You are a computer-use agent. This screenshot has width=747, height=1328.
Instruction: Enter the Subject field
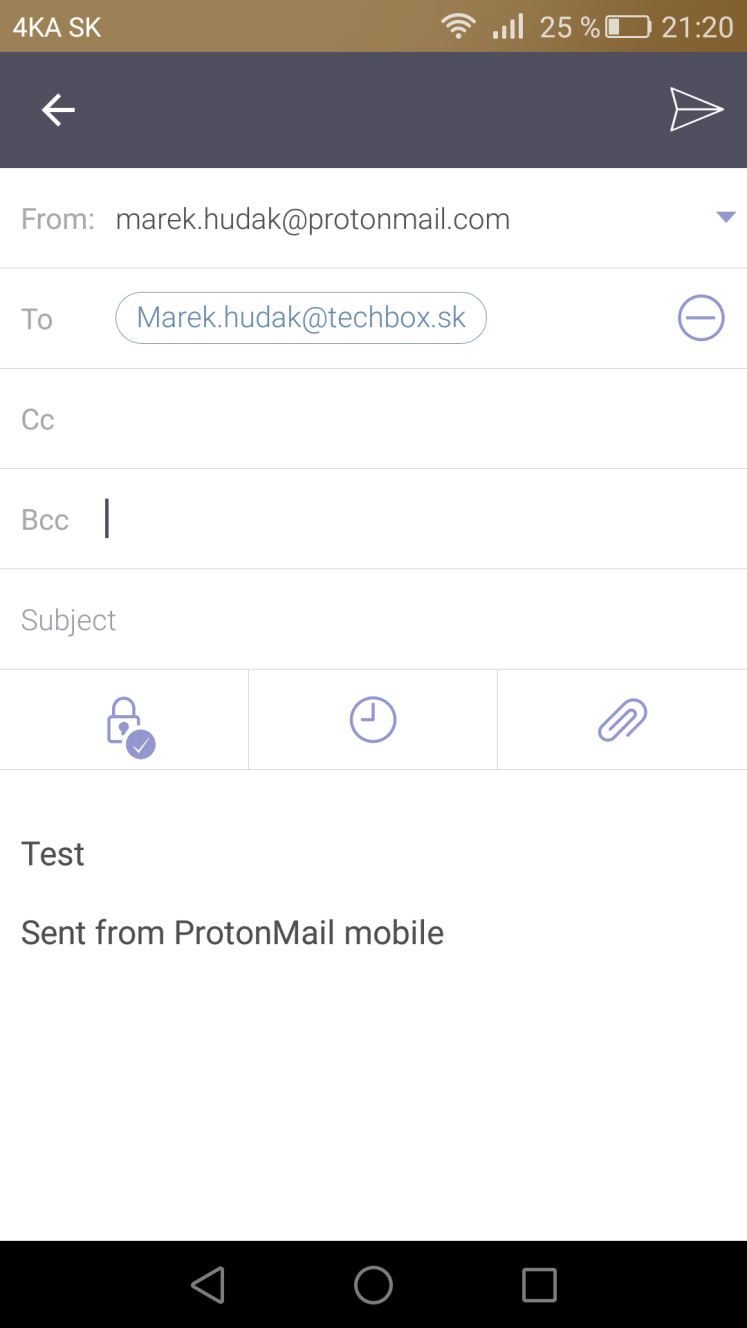373,619
